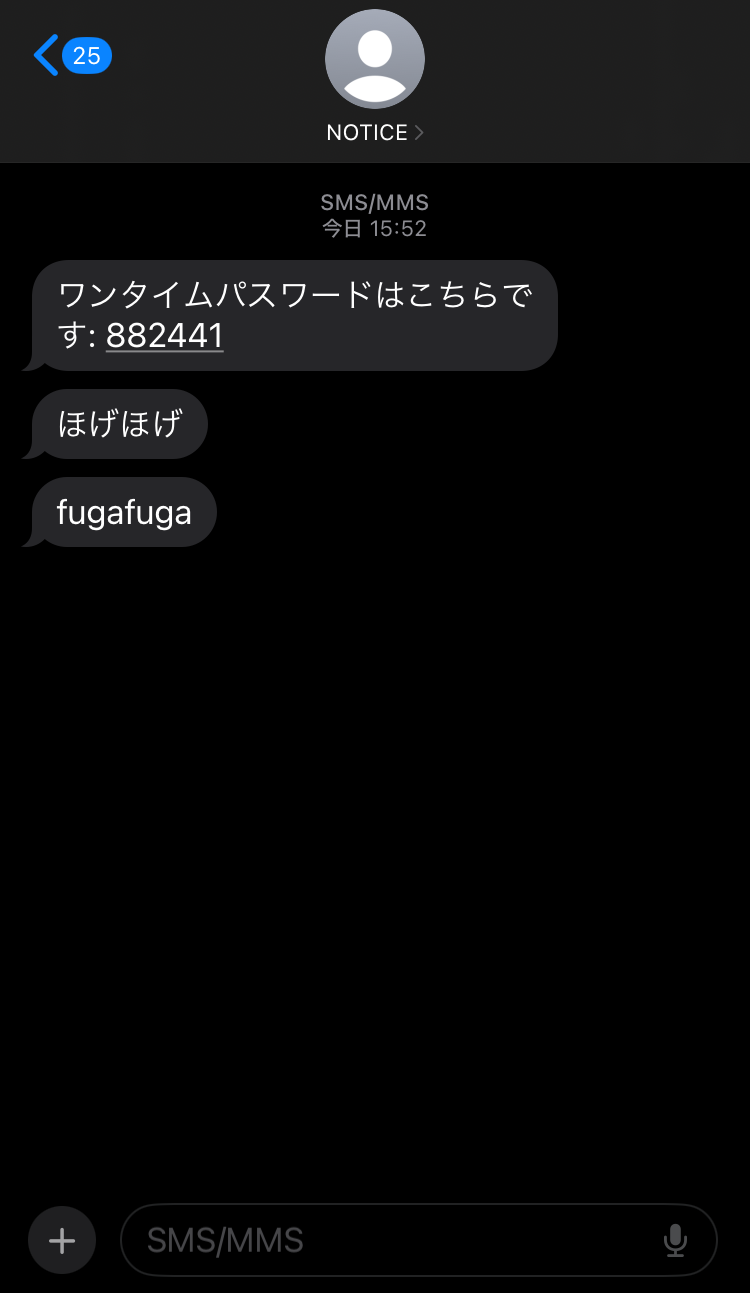Go back to the message list

[70, 55]
